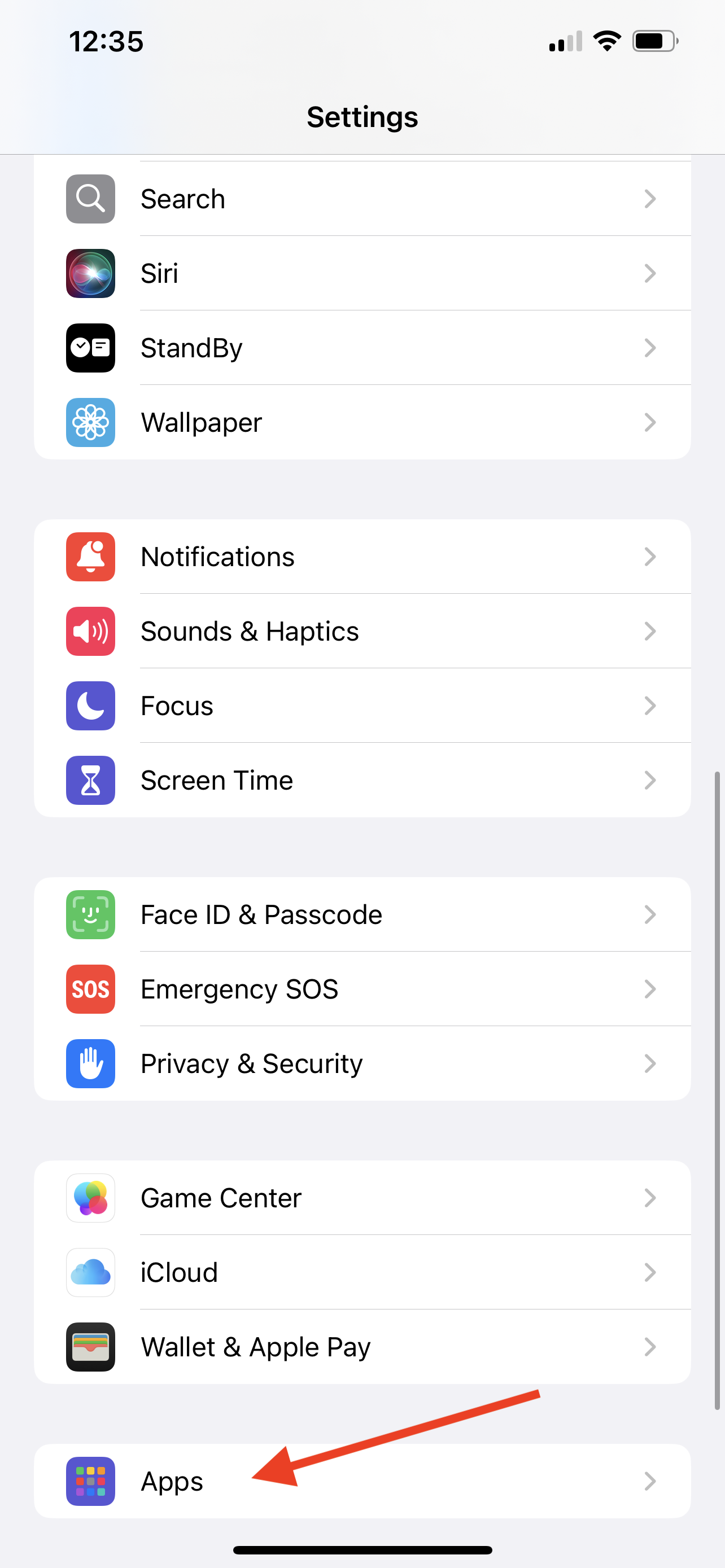Image resolution: width=725 pixels, height=1568 pixels.
Task: Select the Siri icon
Action: click(90, 273)
